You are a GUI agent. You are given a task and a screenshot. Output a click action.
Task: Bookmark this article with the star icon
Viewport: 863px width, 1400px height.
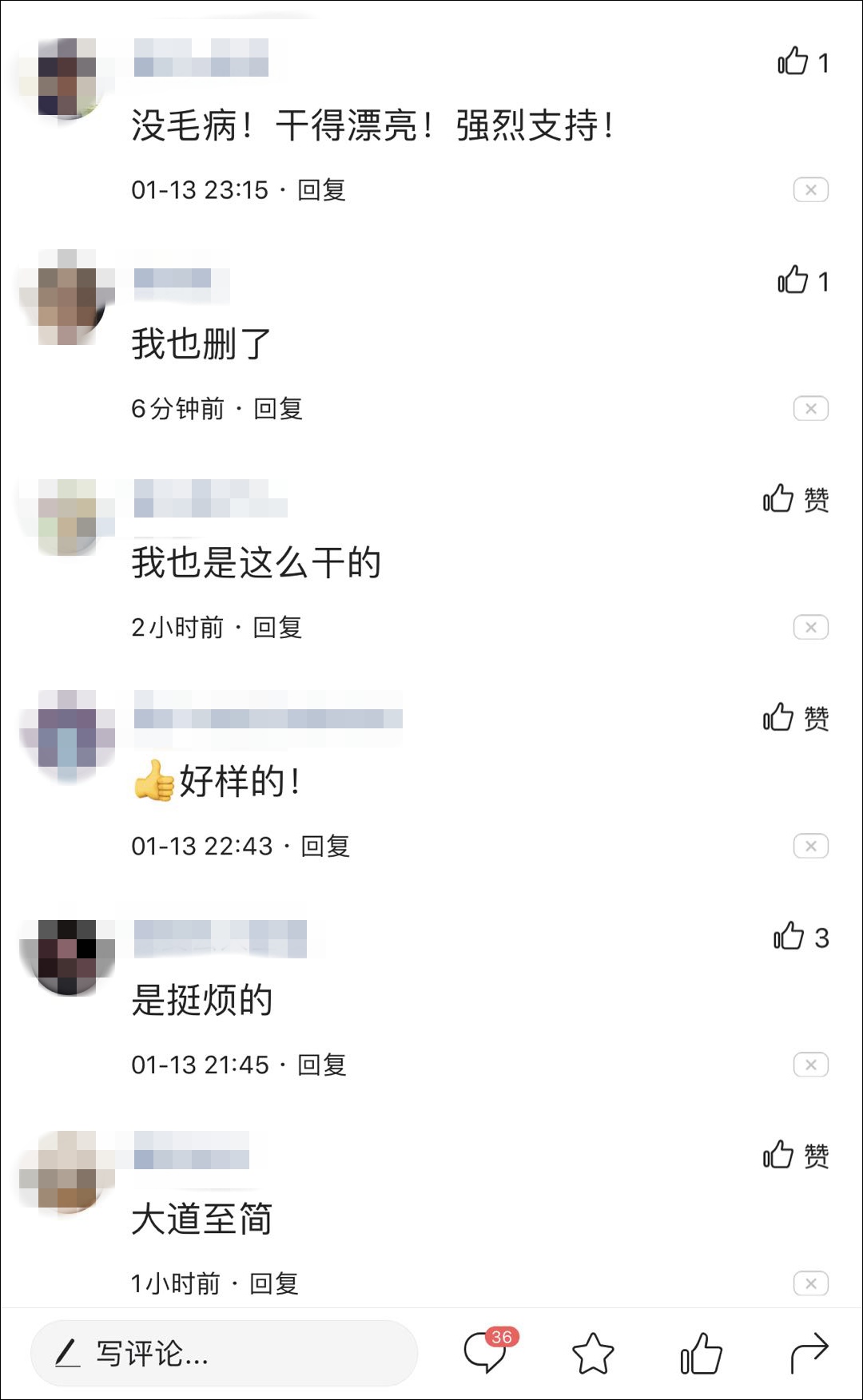(x=593, y=1353)
